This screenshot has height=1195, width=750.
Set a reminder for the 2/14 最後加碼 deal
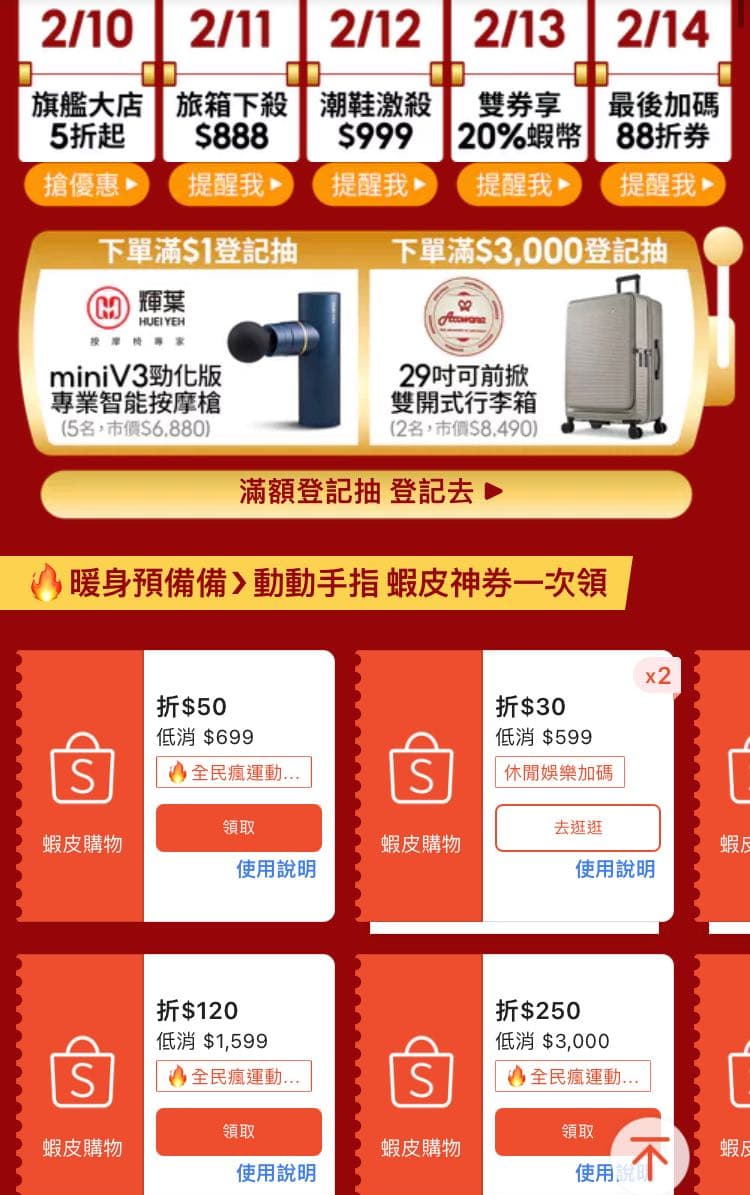pyautogui.click(x=663, y=185)
